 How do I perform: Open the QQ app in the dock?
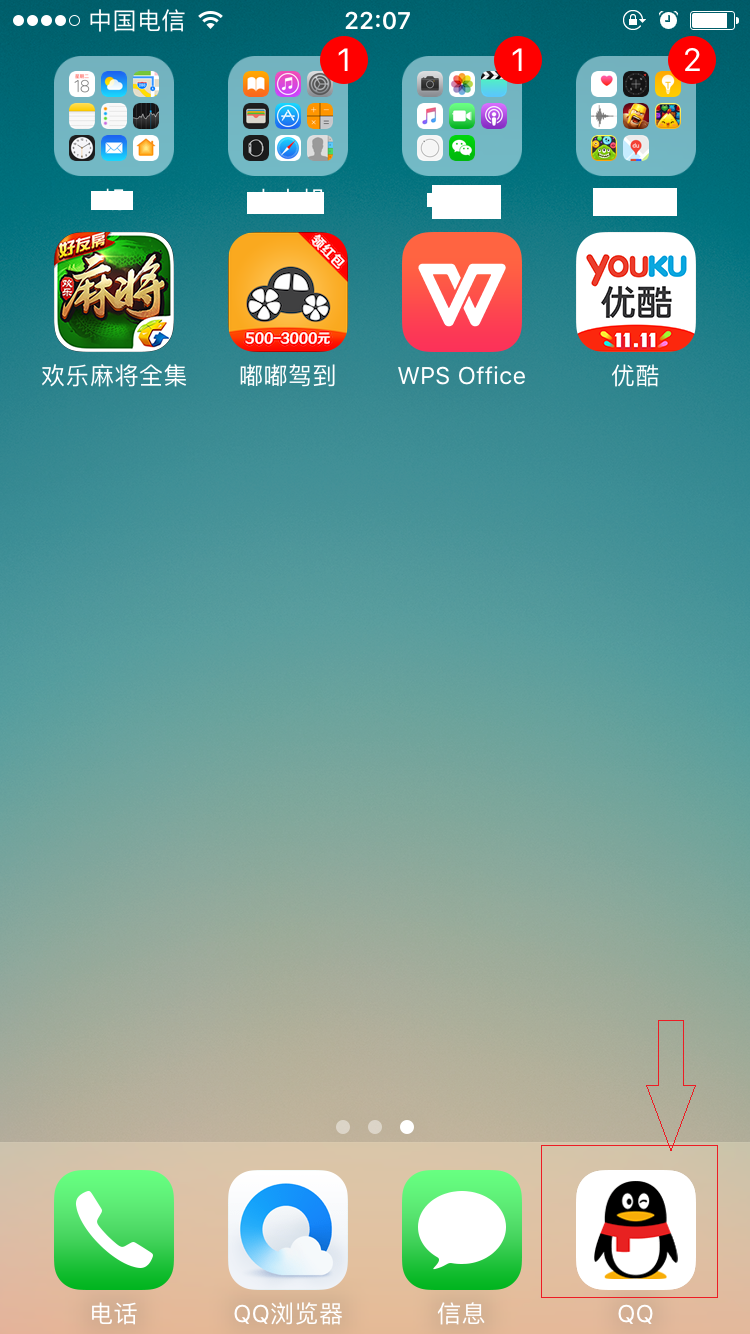(636, 1230)
